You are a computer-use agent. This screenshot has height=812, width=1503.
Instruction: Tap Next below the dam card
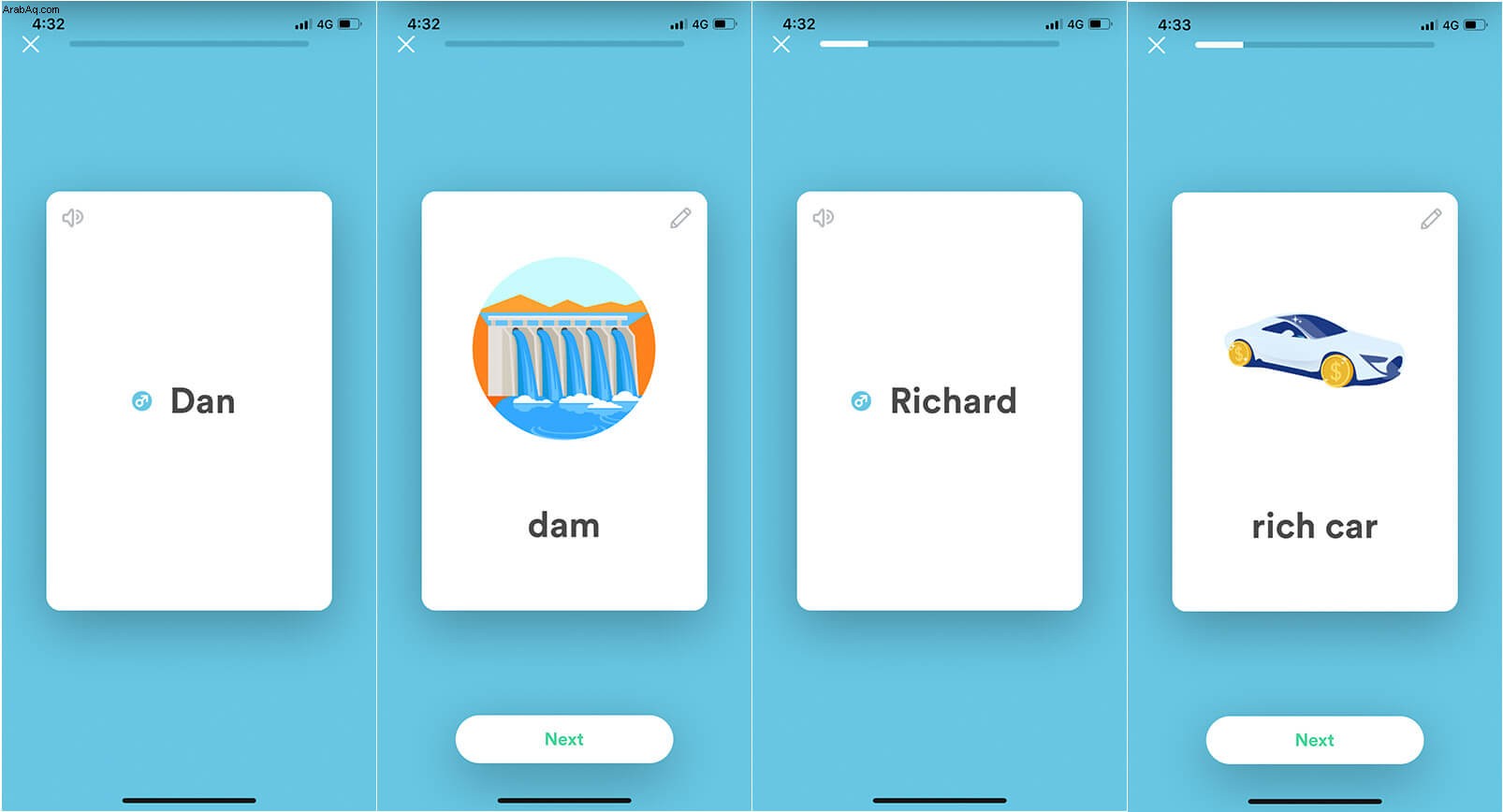563,739
